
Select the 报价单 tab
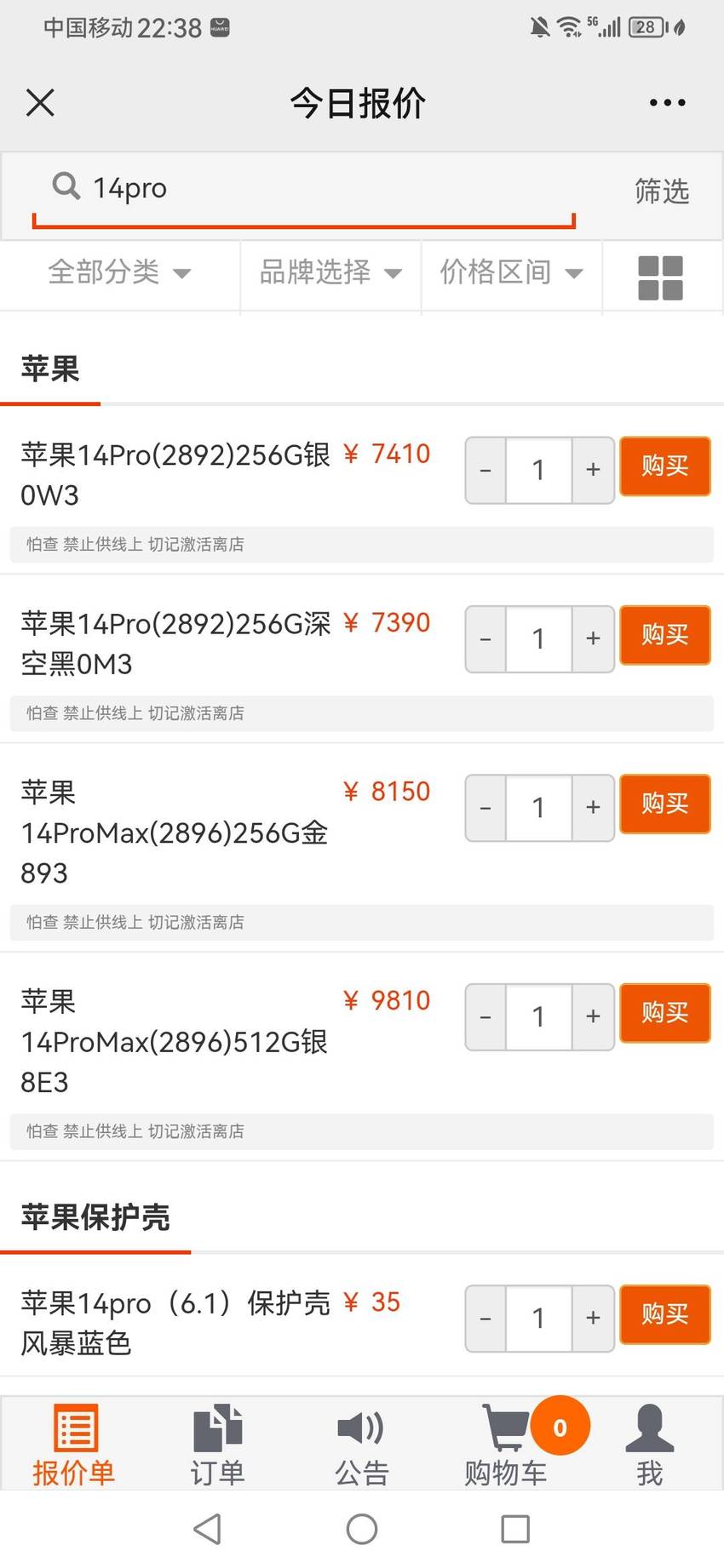pyautogui.click(x=74, y=1445)
